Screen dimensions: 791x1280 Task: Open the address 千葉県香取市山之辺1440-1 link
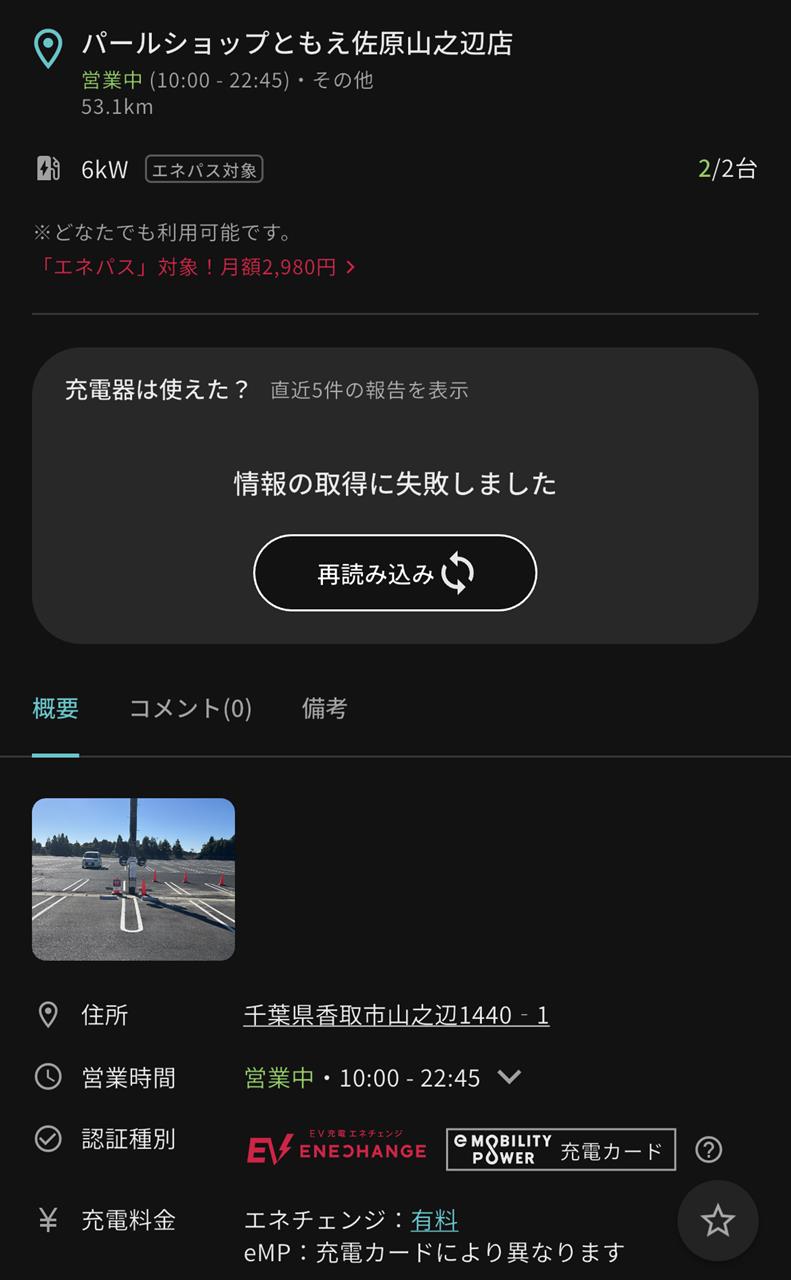pos(396,1016)
